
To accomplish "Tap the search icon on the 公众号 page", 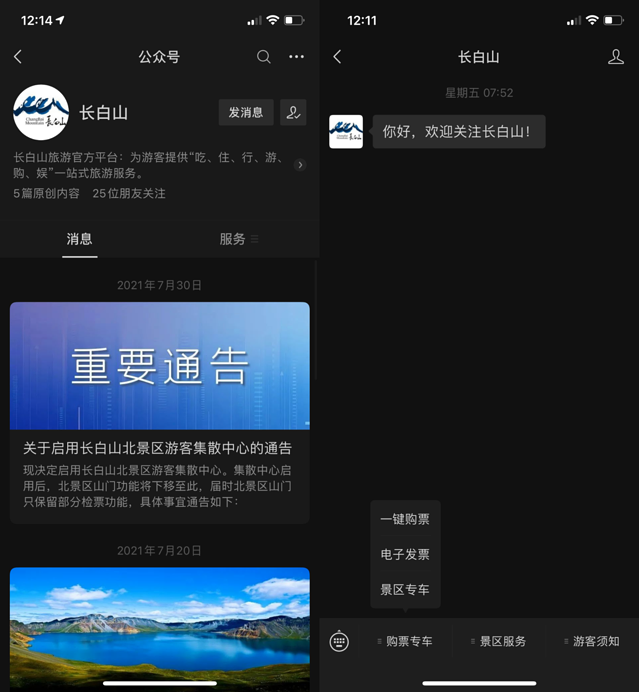I will pyautogui.click(x=264, y=57).
